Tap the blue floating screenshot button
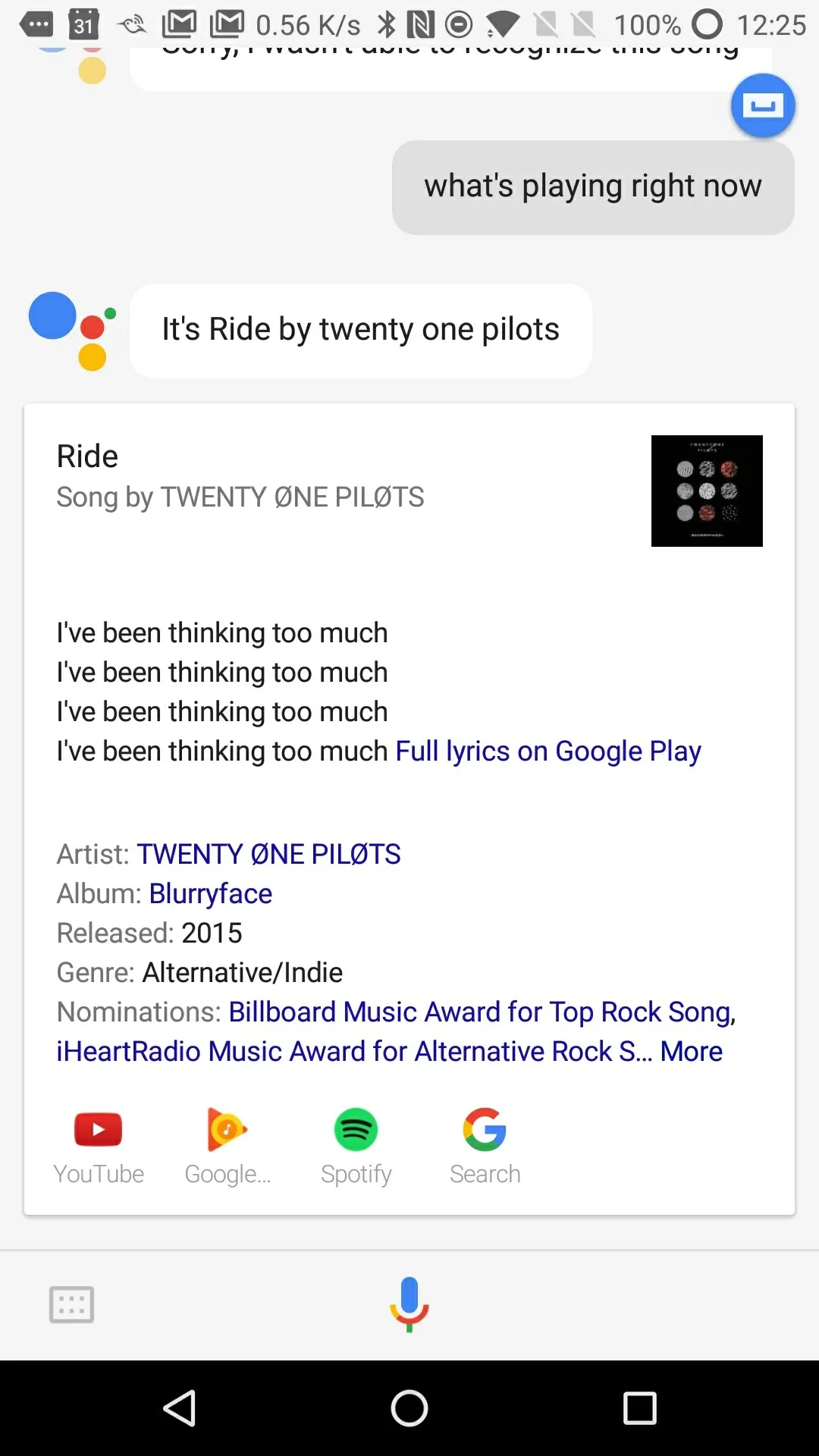 pyautogui.click(x=762, y=106)
